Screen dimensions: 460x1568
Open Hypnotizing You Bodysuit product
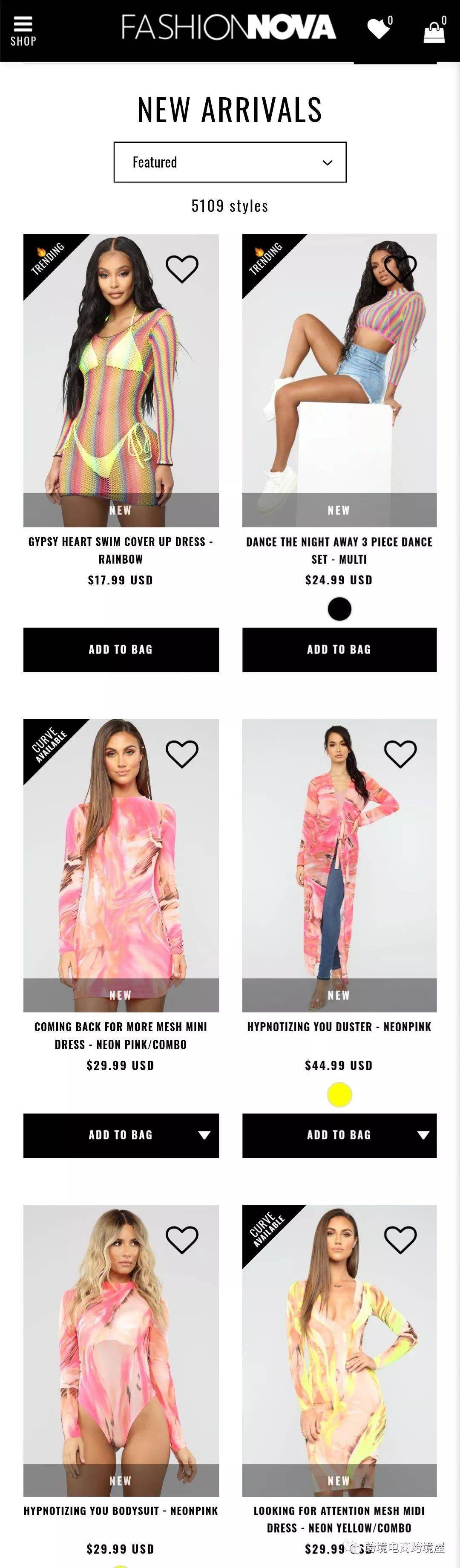pos(121,1511)
